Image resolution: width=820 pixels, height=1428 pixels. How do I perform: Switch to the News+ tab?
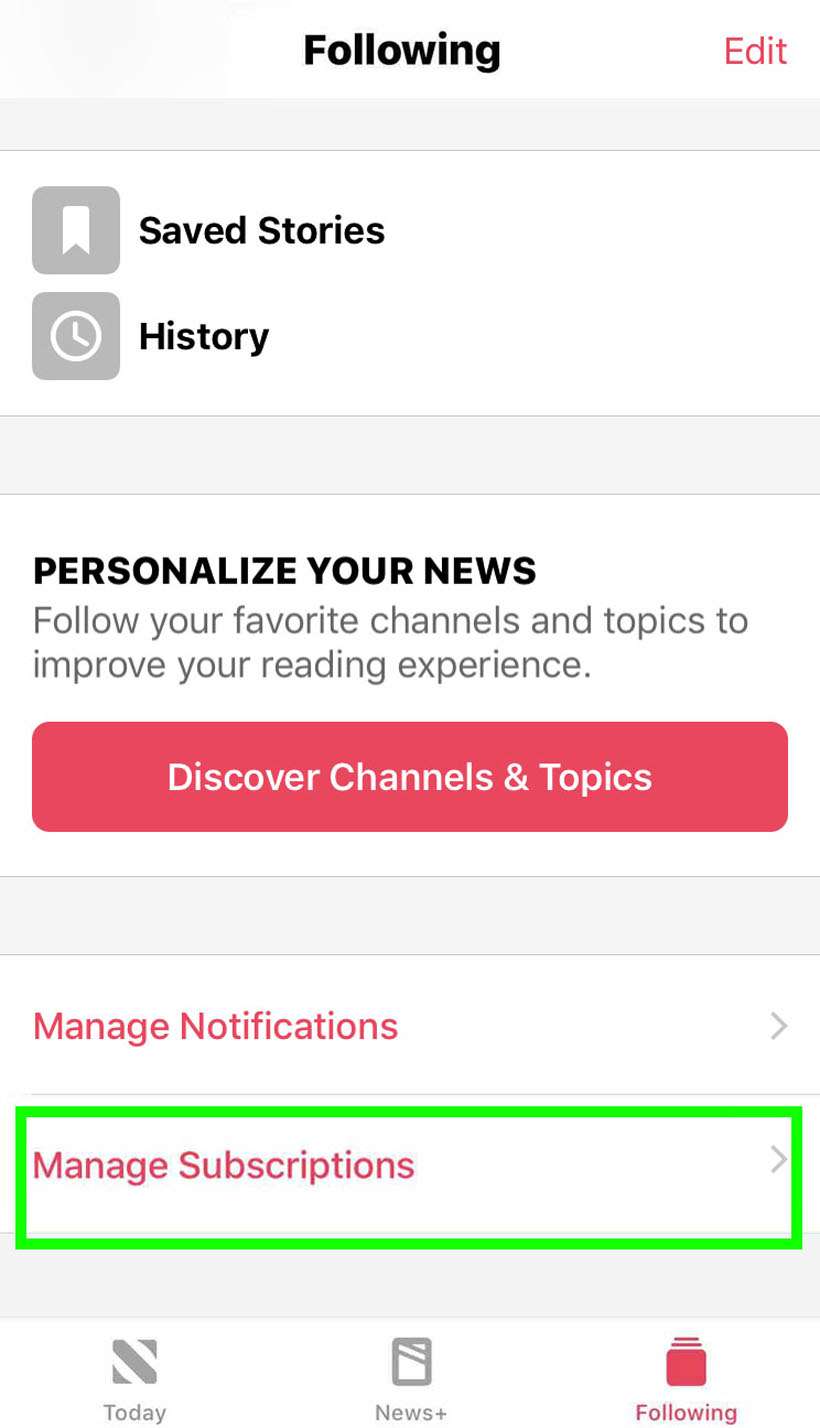pyautogui.click(x=411, y=1378)
